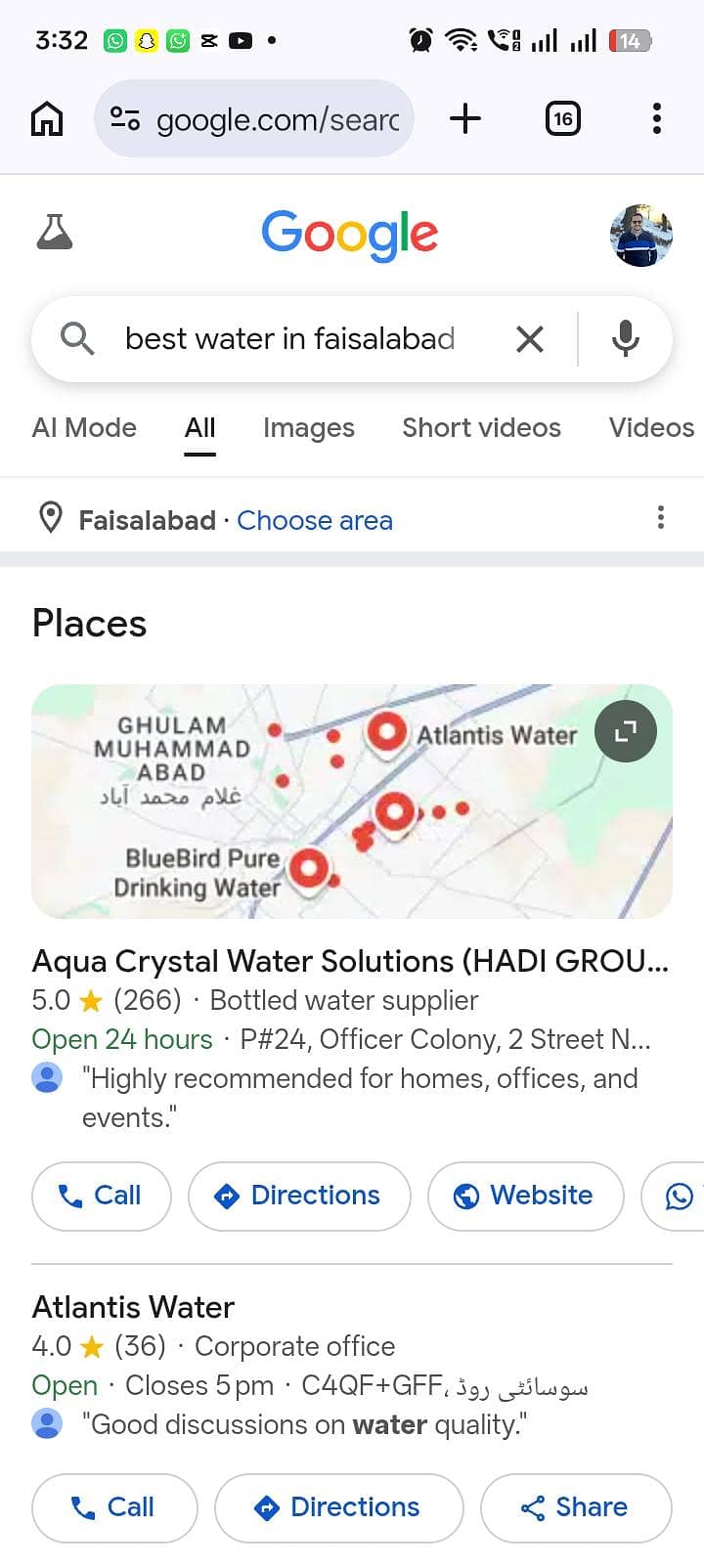Open the browser home page icon
This screenshot has width=704, height=1568.
pos(47,119)
